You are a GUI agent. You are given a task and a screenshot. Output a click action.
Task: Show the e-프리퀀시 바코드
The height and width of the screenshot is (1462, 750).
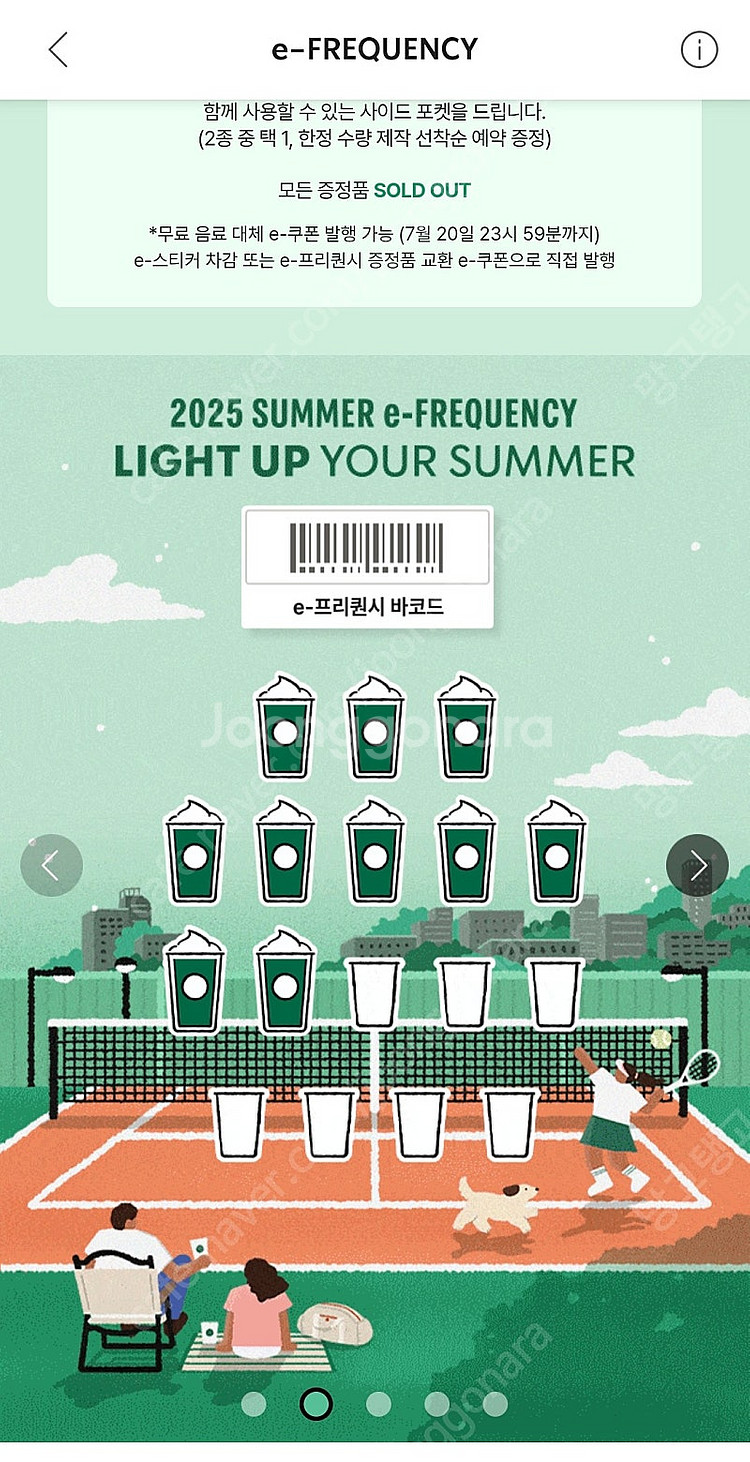(367, 568)
